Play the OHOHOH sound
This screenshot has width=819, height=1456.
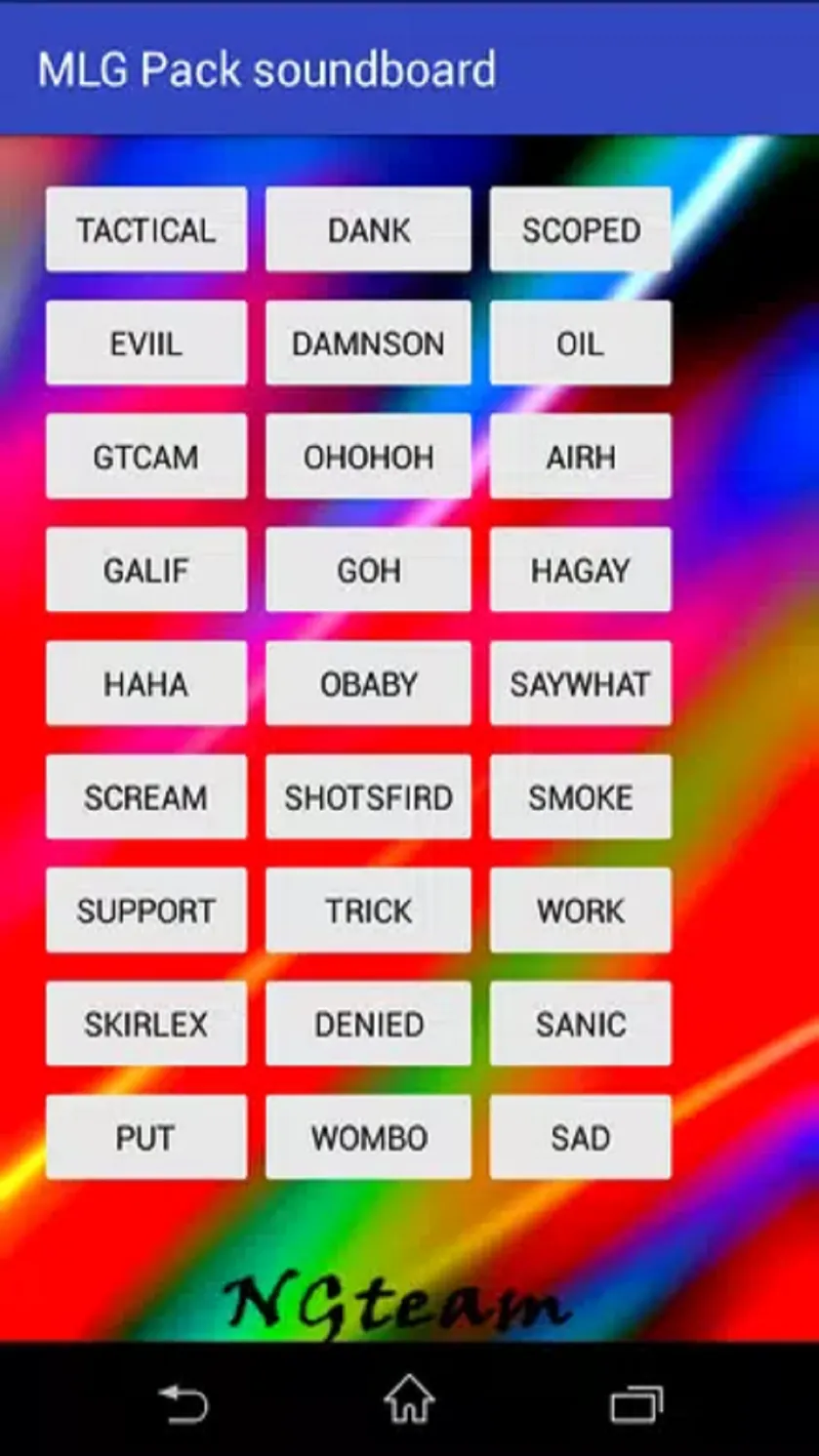(x=368, y=457)
